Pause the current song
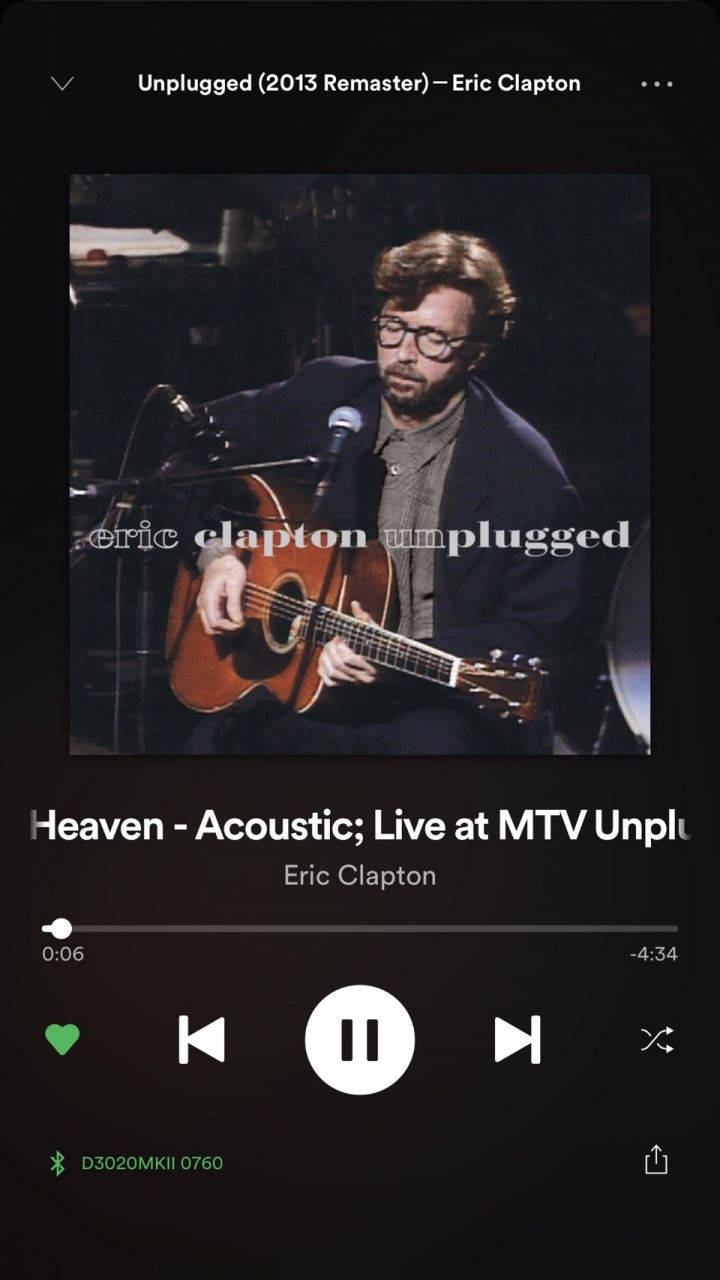Viewport: 720px width, 1280px height. [x=360, y=1040]
